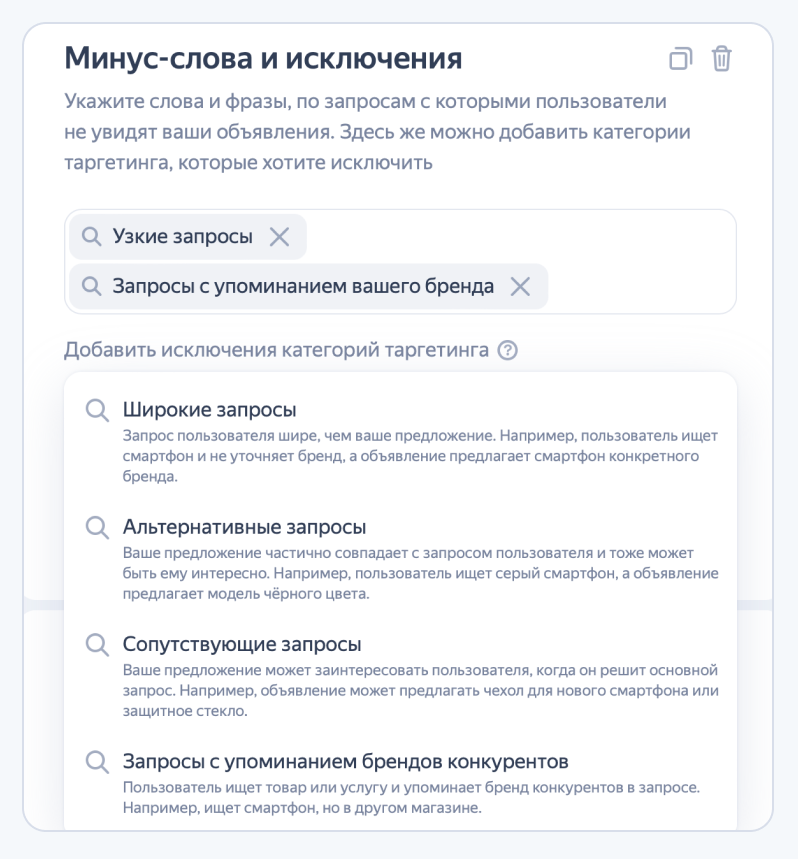798x859 pixels.
Task: Open the targeting categories help icon
Action: [508, 351]
